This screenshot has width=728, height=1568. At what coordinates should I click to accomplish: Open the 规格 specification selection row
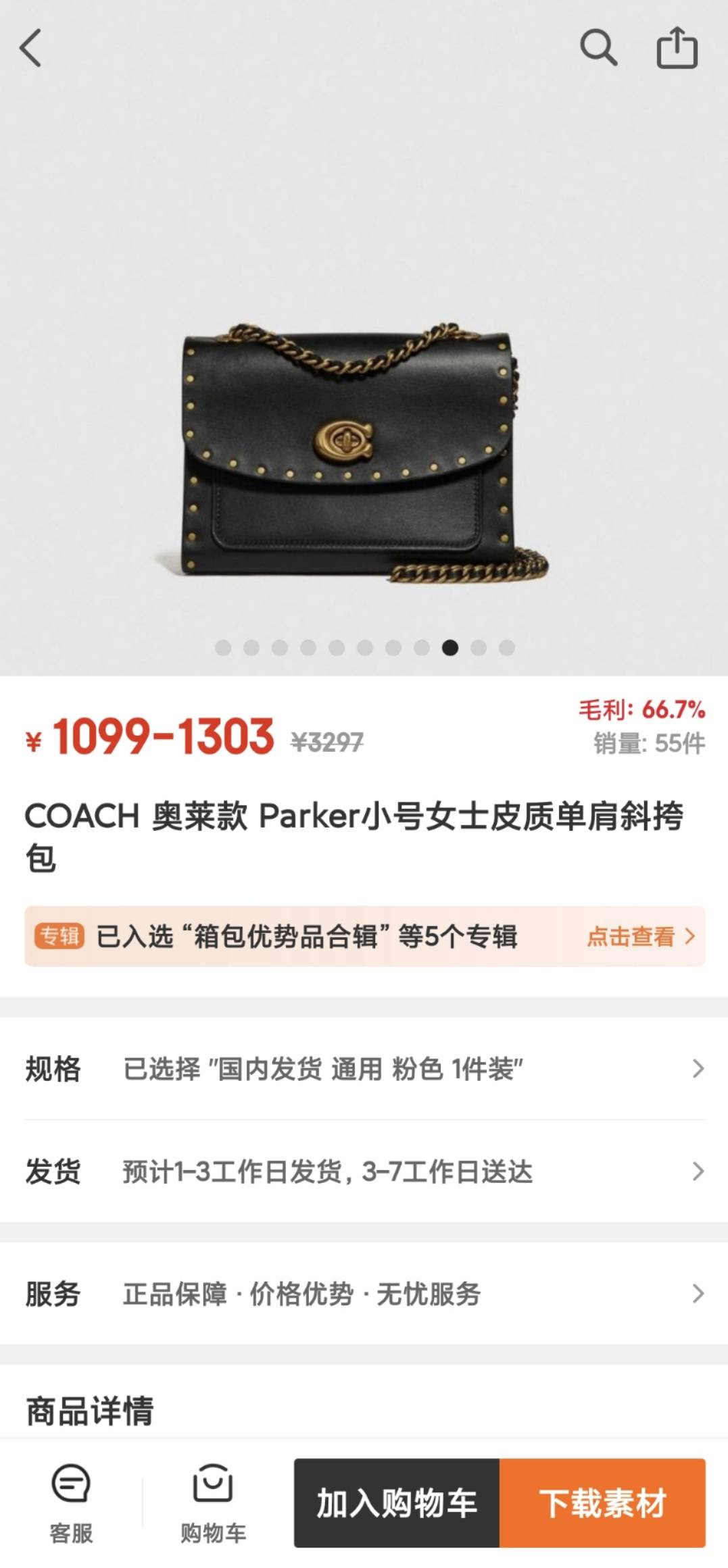click(x=364, y=1069)
